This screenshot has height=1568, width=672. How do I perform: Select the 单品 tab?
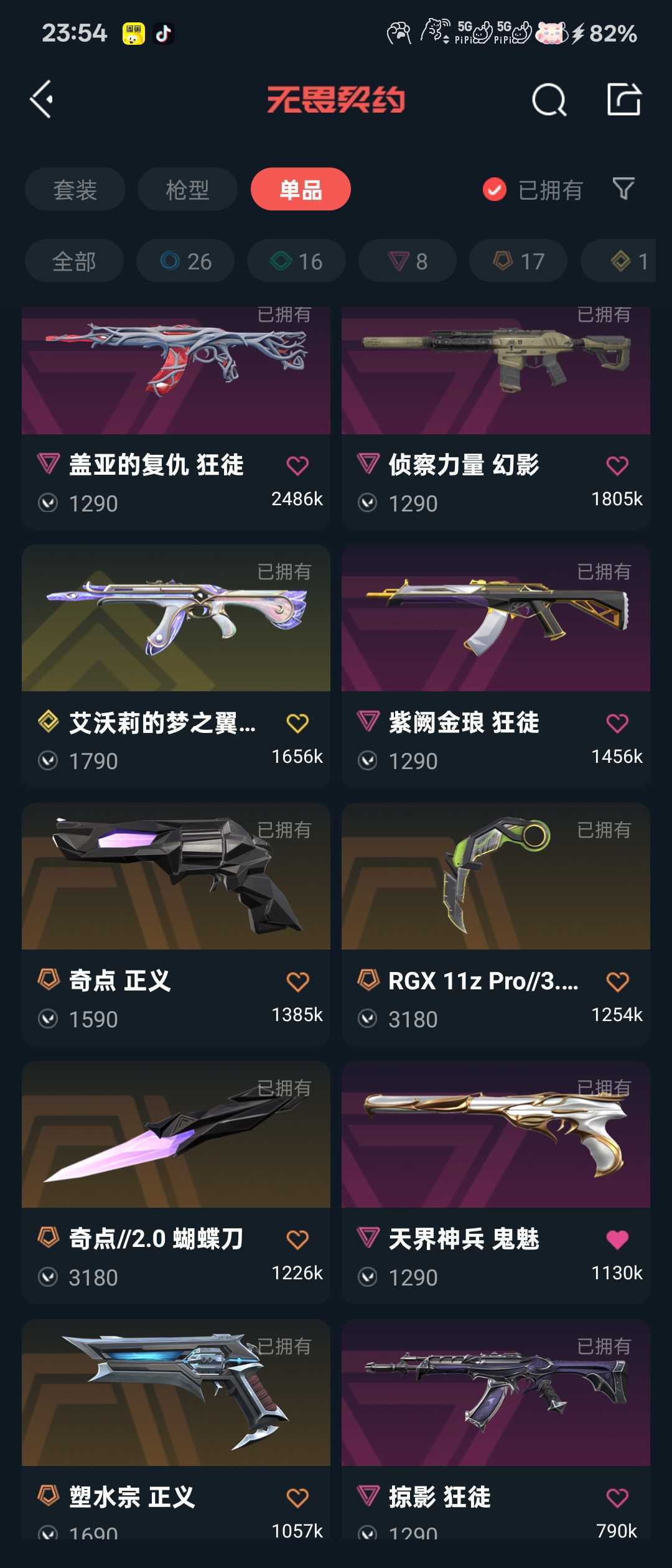click(x=300, y=189)
